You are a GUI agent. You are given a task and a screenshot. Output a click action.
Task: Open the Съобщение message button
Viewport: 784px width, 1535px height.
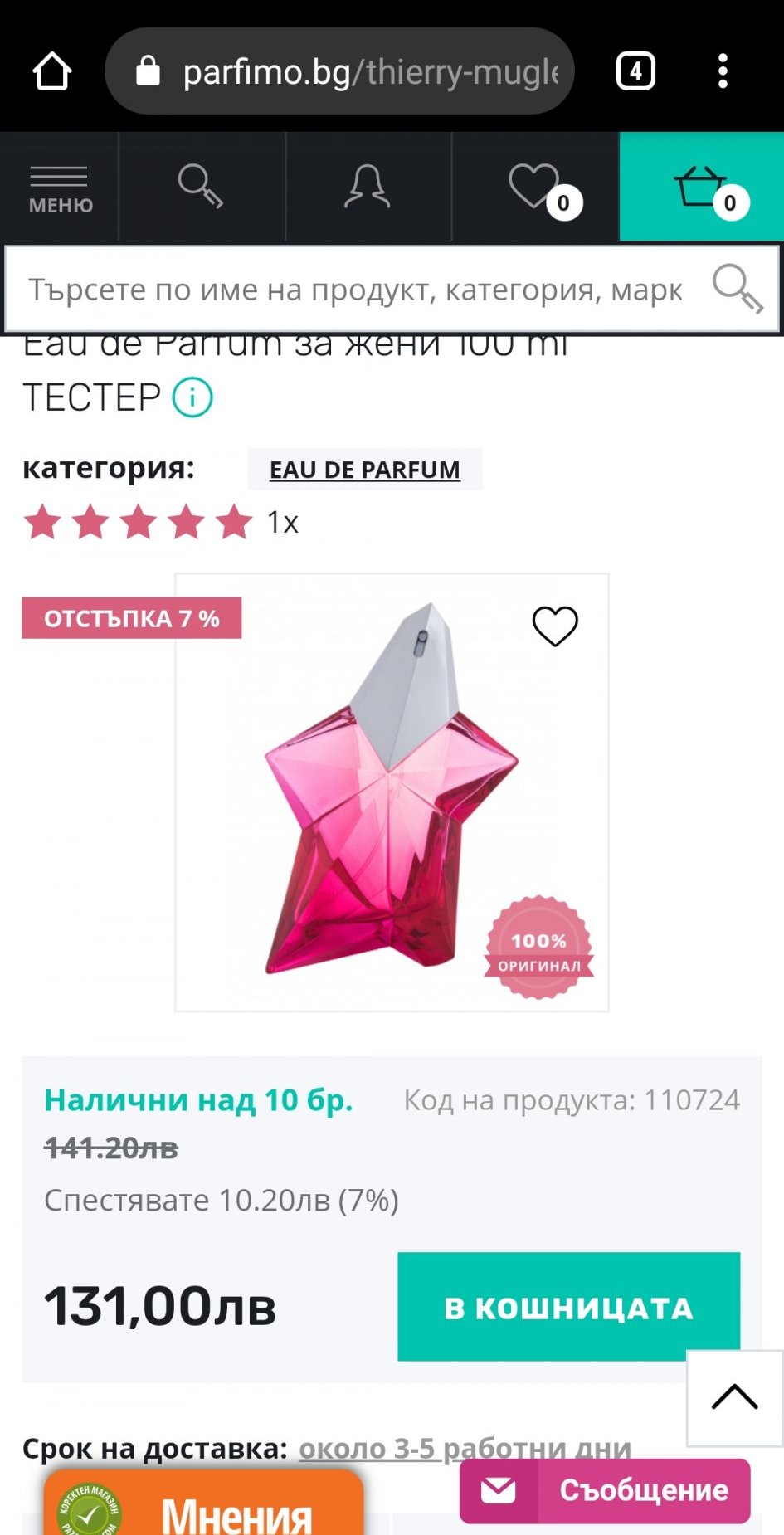click(605, 1491)
